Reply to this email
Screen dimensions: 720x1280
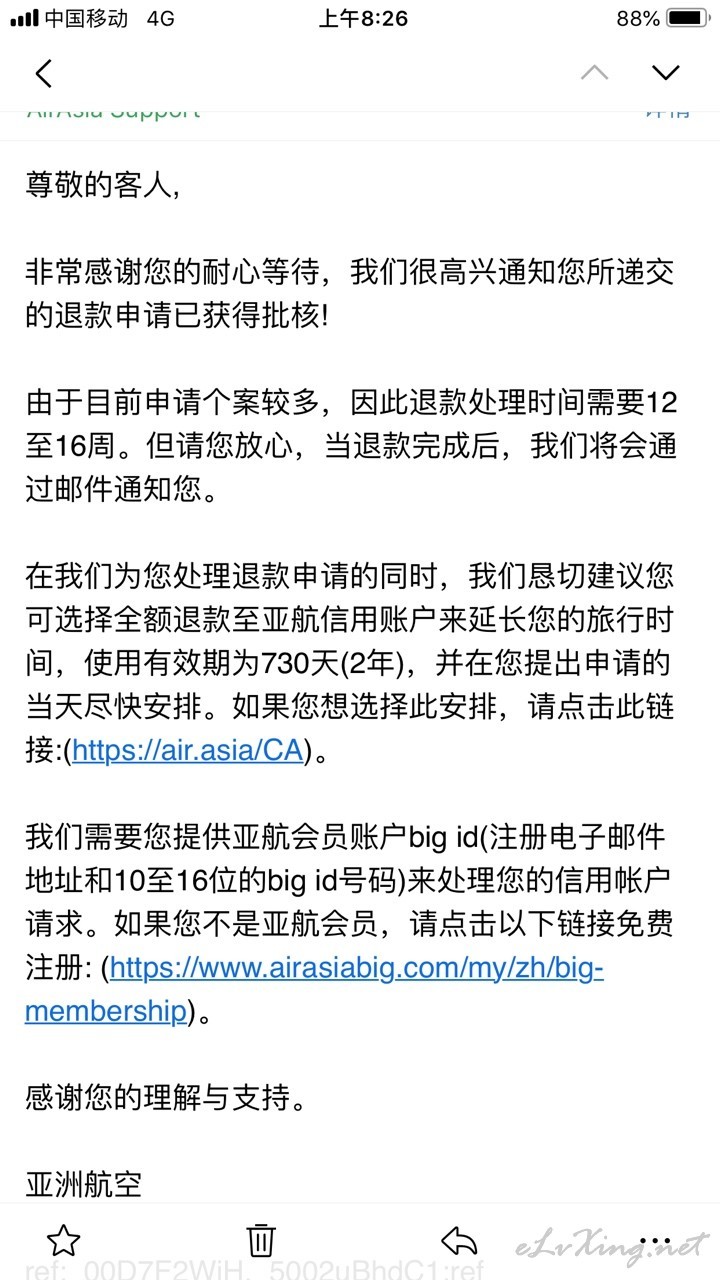459,1241
